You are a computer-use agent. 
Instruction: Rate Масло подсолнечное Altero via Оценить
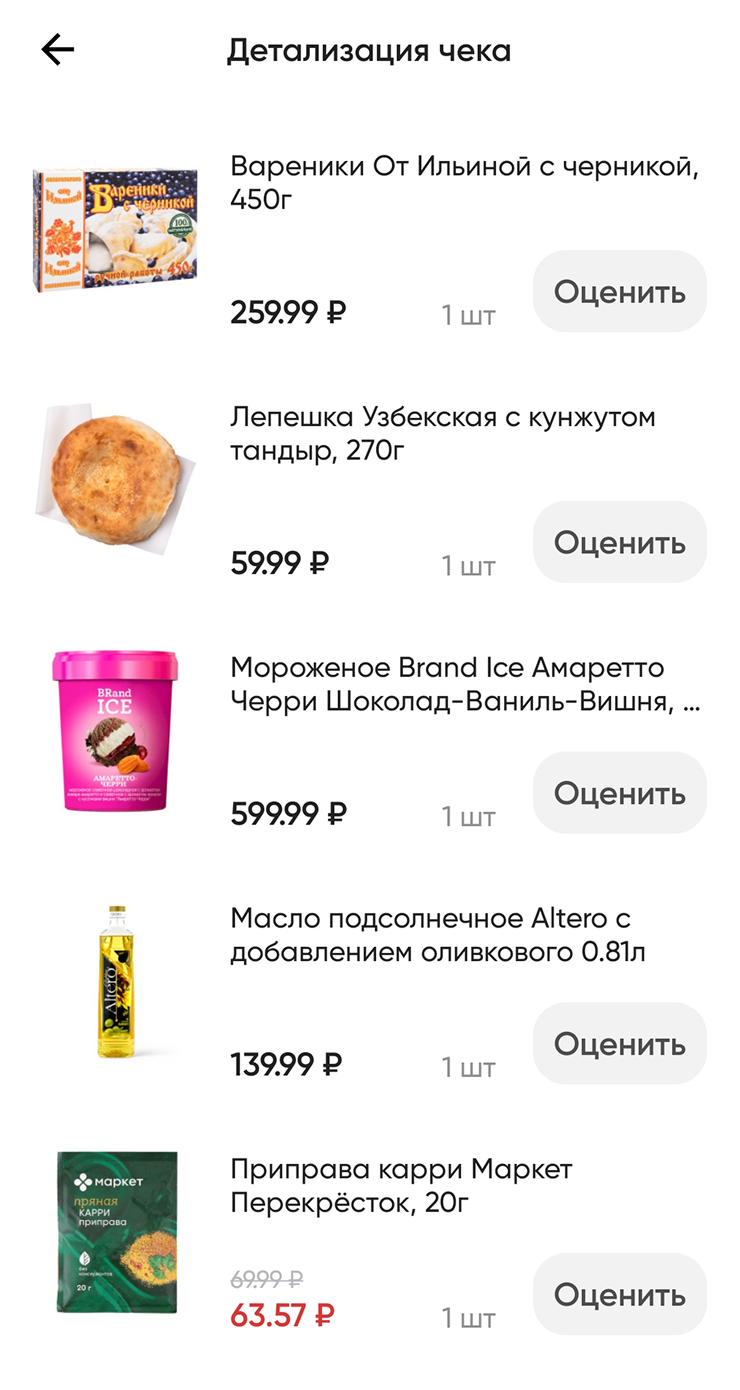point(619,1044)
